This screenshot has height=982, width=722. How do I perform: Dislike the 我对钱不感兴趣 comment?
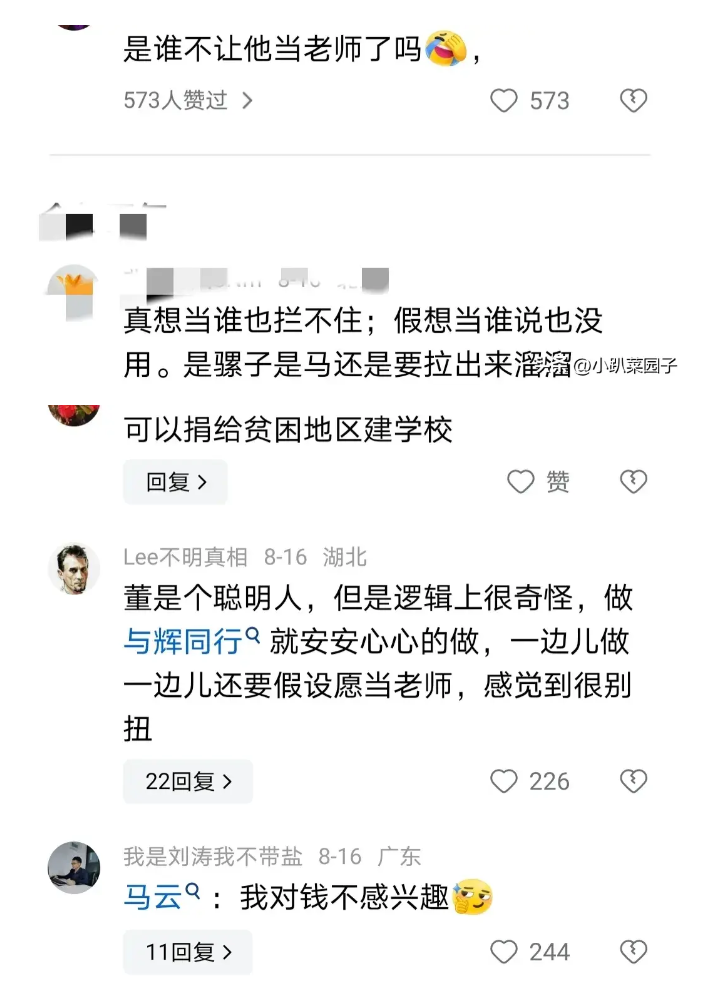tap(633, 951)
